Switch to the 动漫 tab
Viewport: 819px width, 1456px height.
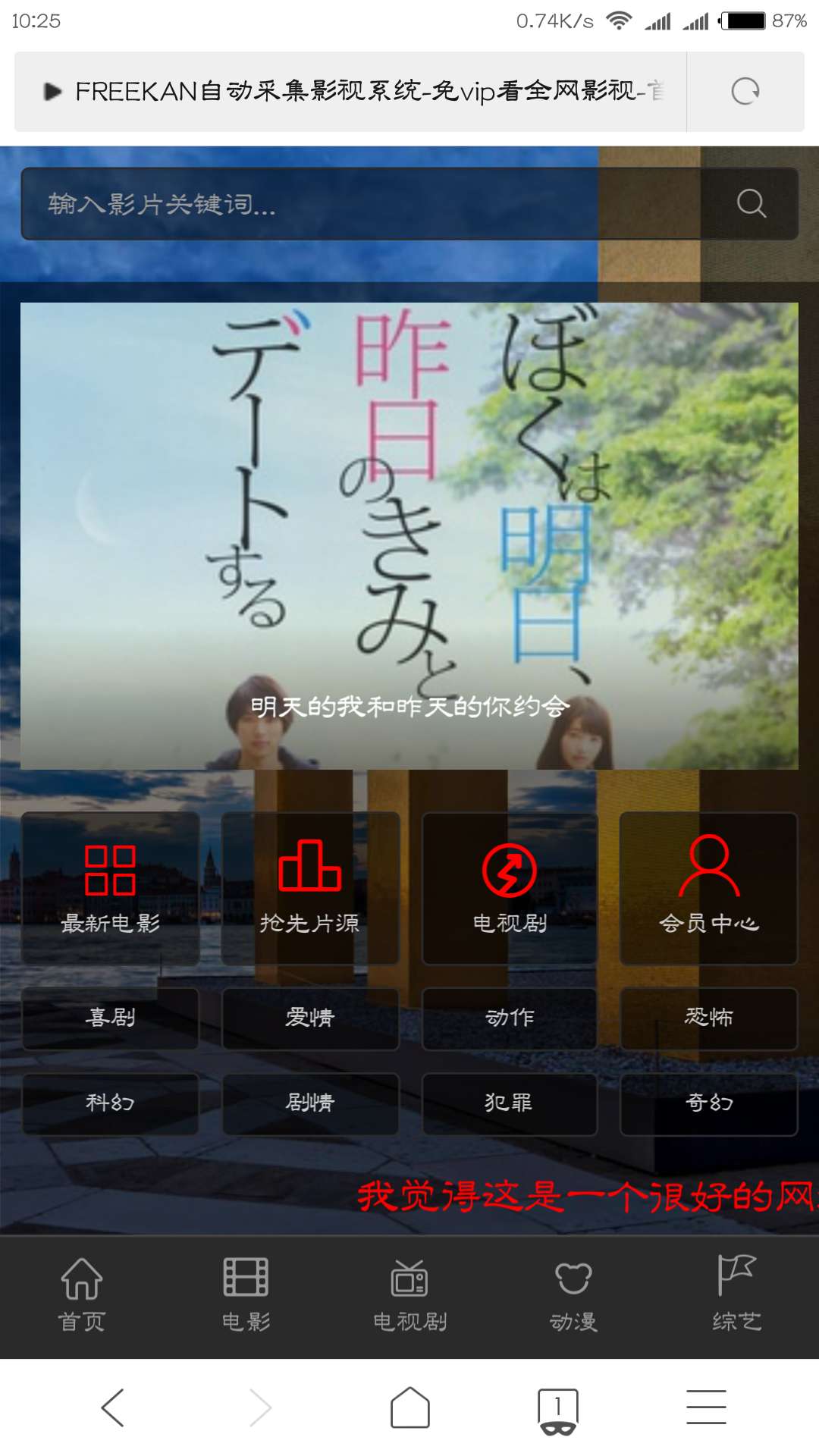pyautogui.click(x=573, y=1294)
